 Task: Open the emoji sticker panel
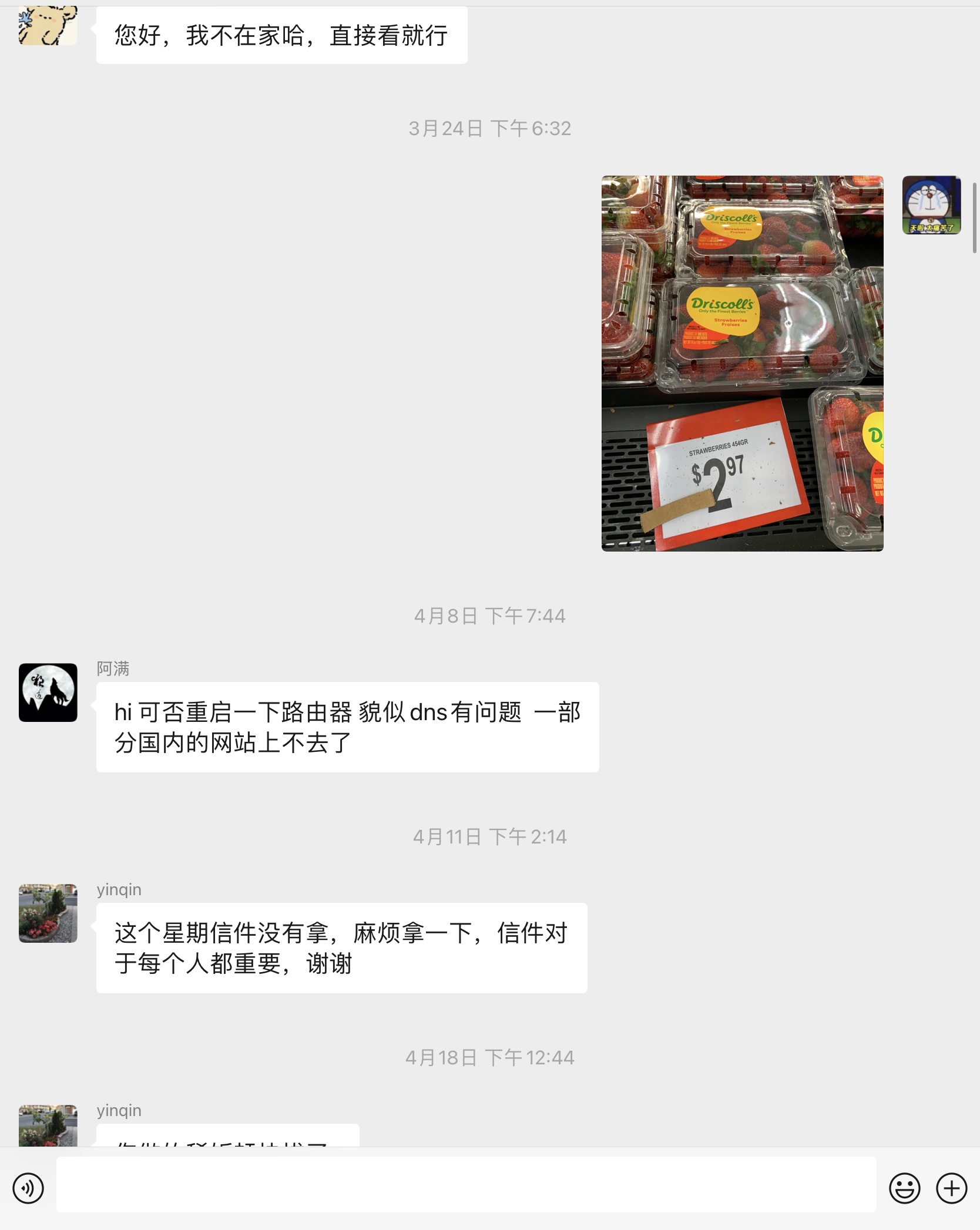click(904, 1188)
